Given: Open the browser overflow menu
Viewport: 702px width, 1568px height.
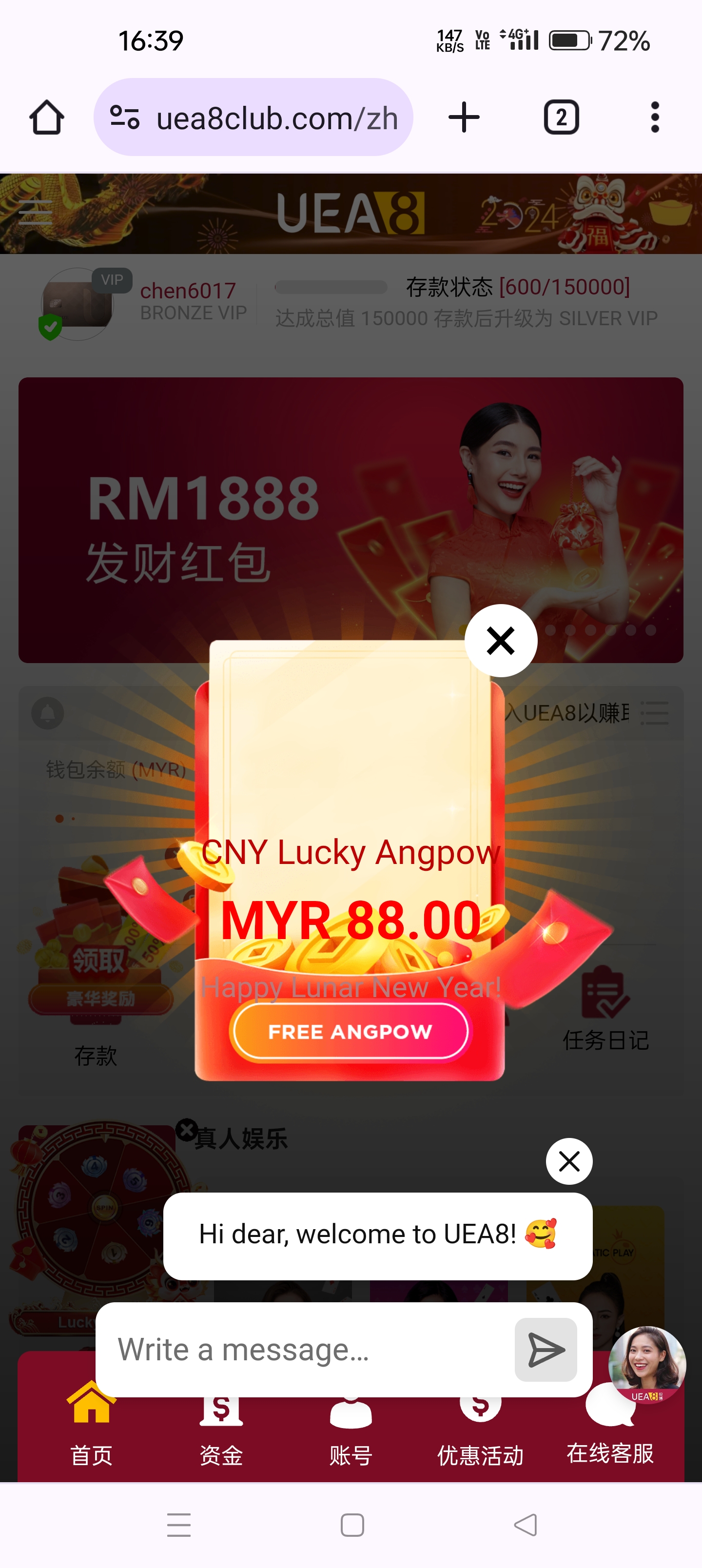Looking at the screenshot, I should pyautogui.click(x=655, y=117).
